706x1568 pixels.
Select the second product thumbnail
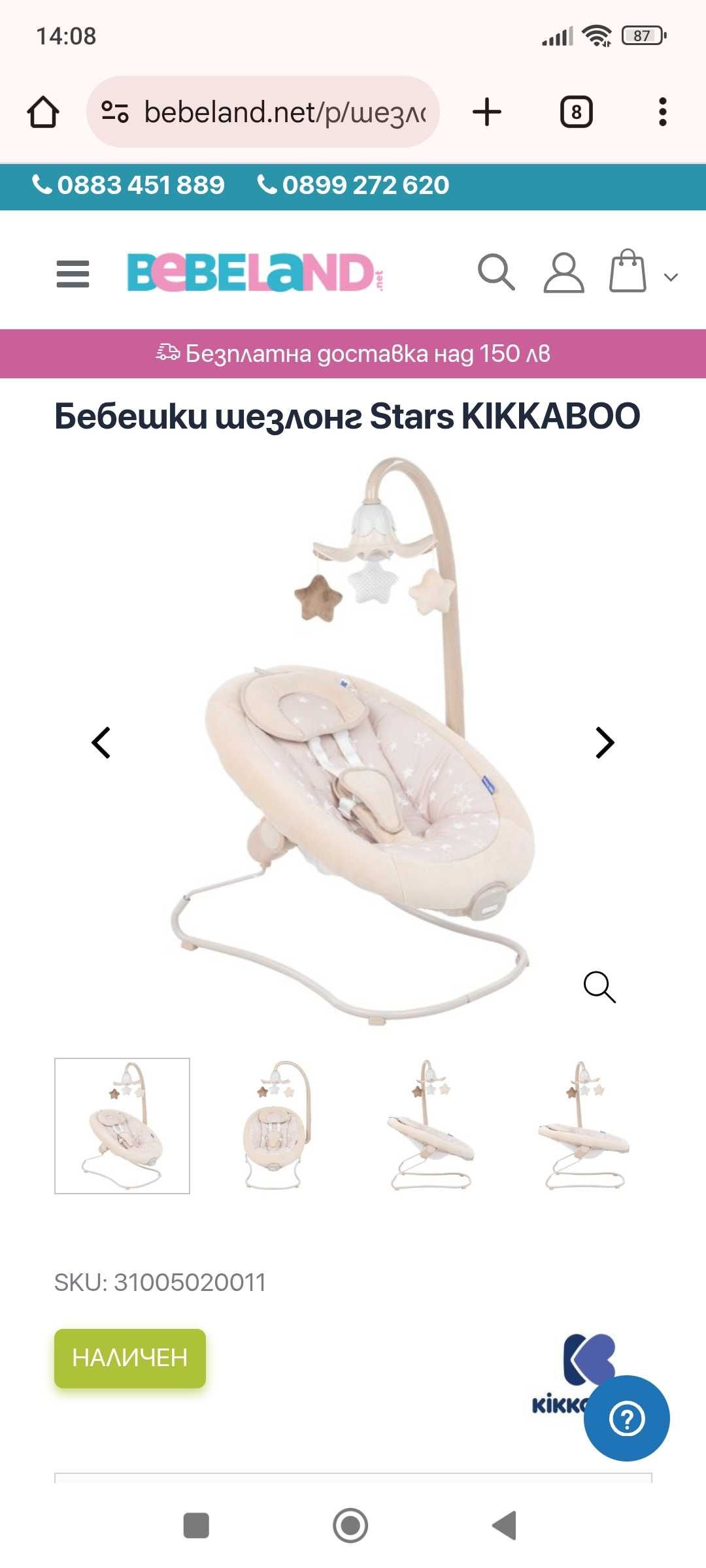click(x=277, y=1125)
